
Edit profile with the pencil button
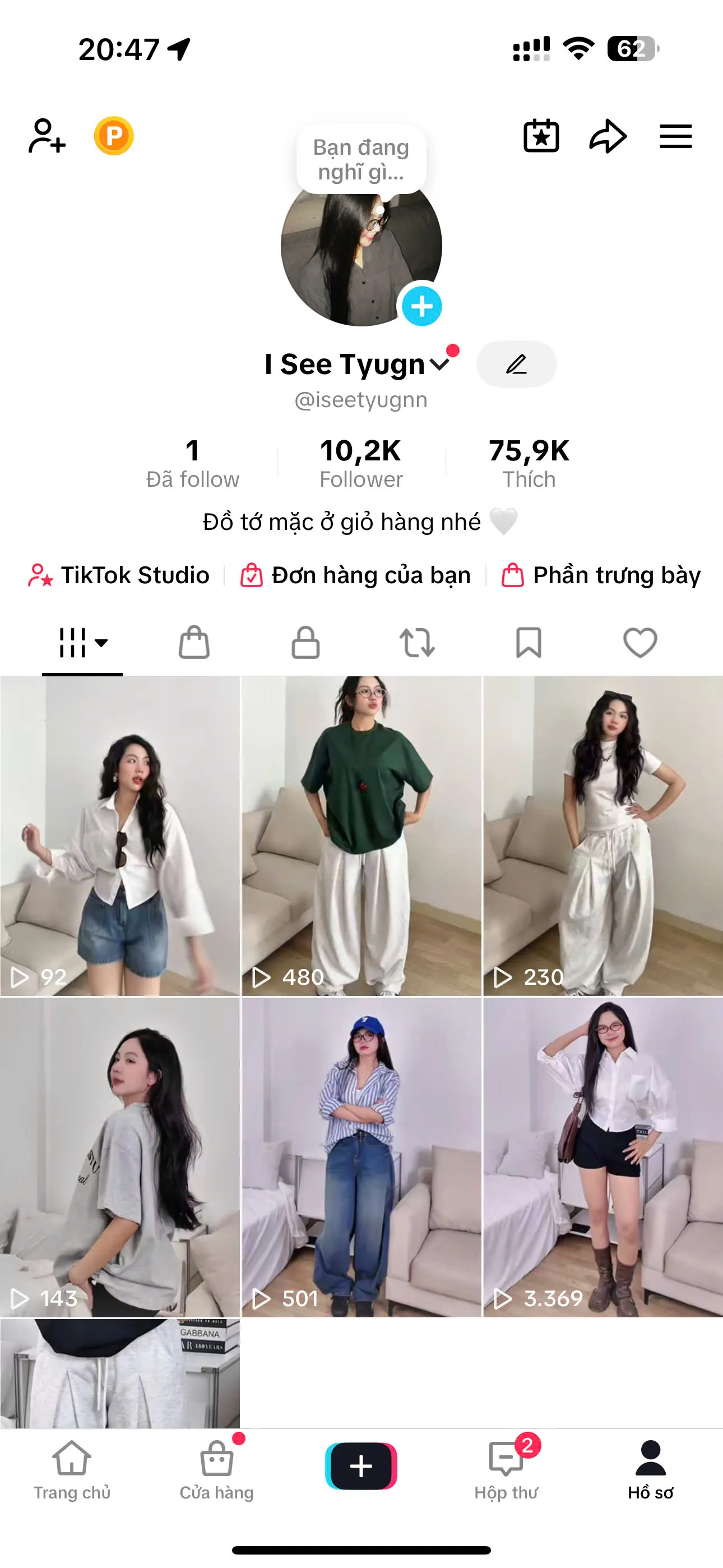pos(516,364)
